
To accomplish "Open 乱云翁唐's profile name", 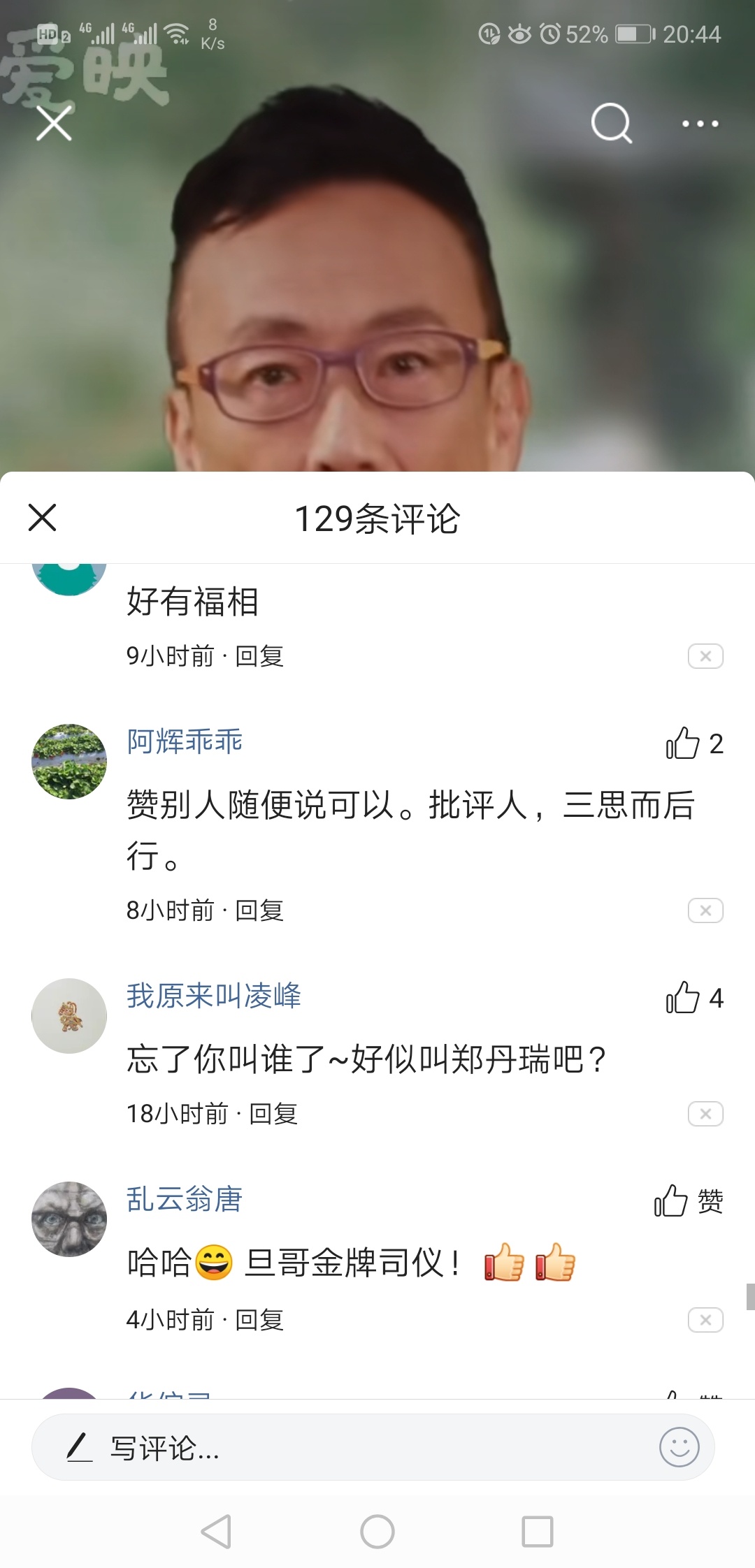I will click(x=185, y=1199).
